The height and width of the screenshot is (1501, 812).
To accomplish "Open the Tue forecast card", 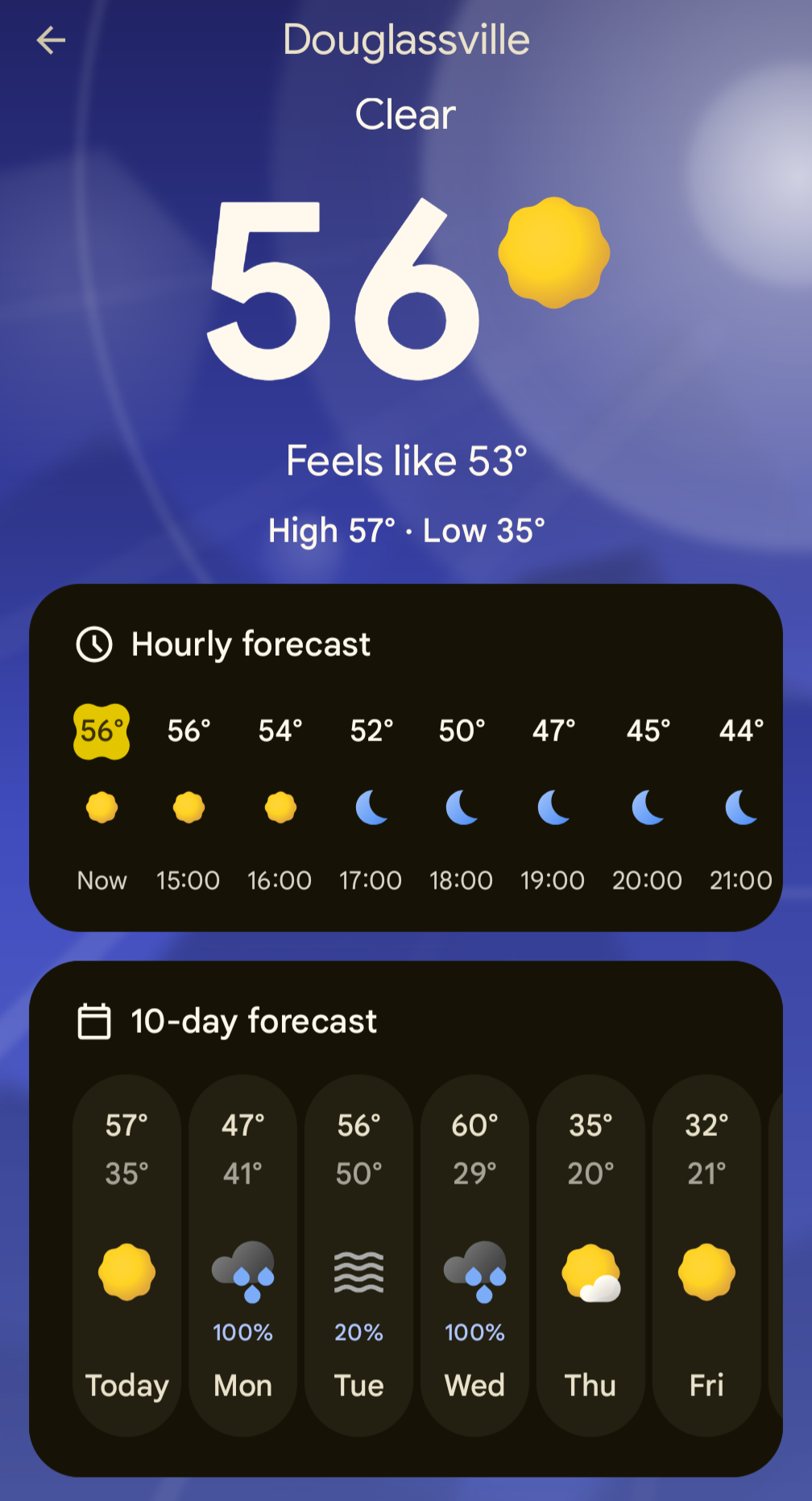I will 358,1254.
